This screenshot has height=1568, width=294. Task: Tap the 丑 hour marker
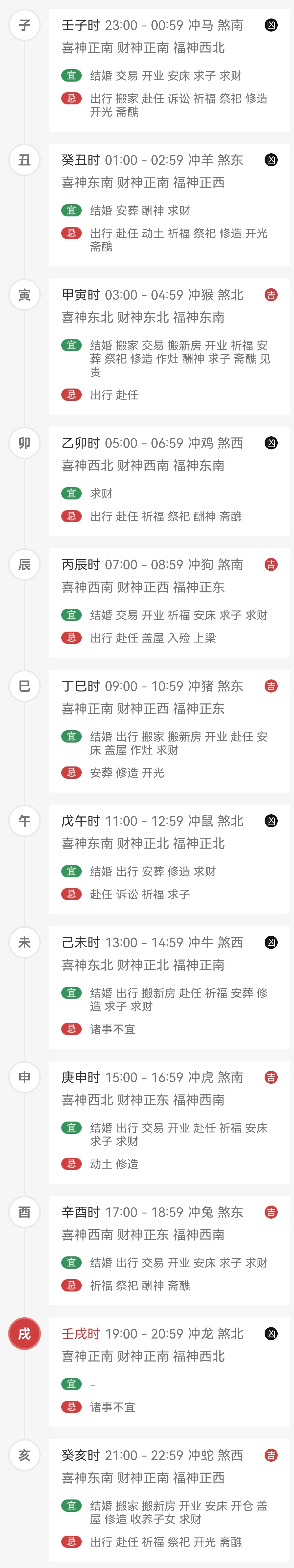point(24,160)
